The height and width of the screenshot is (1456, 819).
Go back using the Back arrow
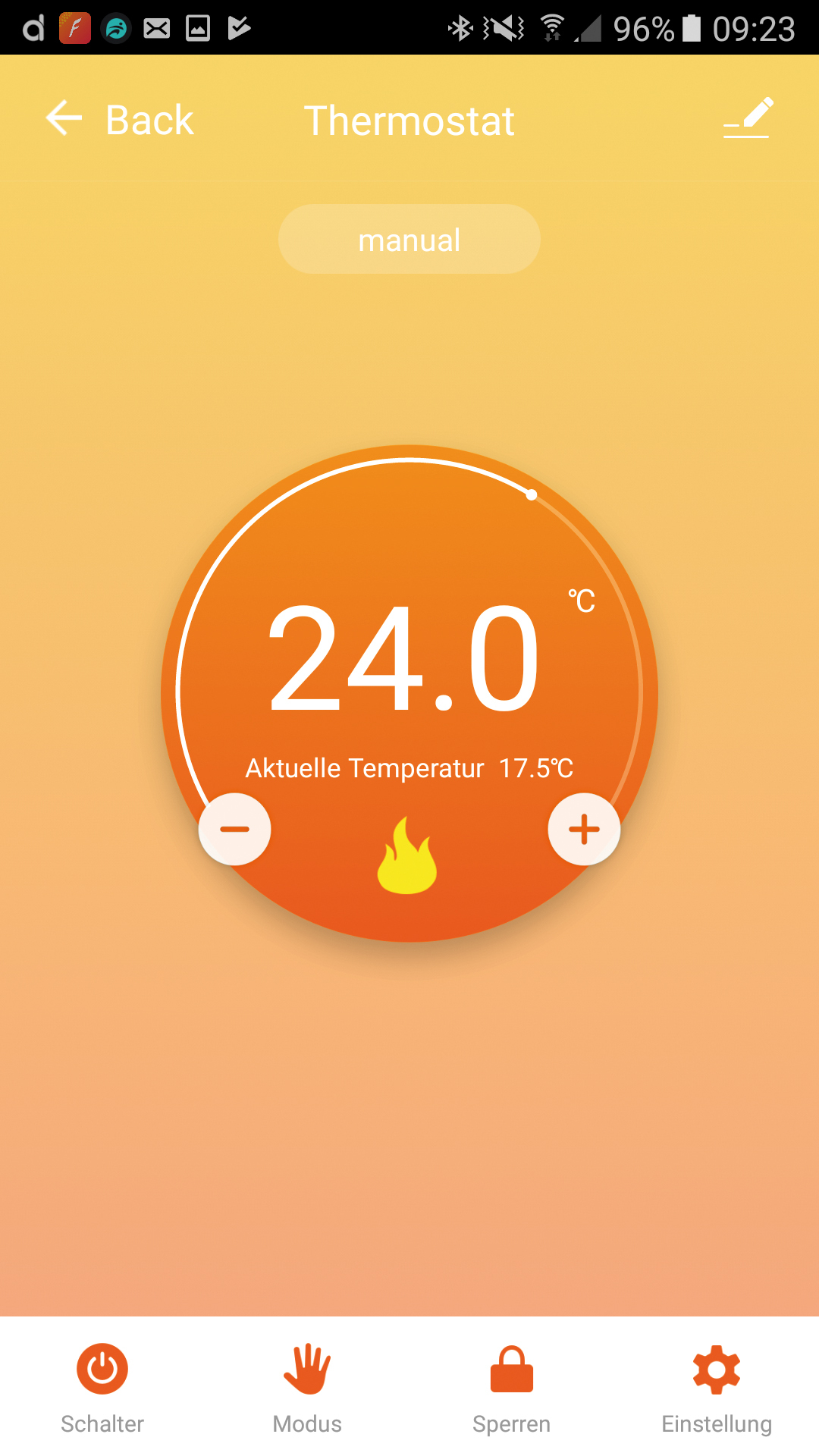point(64,119)
